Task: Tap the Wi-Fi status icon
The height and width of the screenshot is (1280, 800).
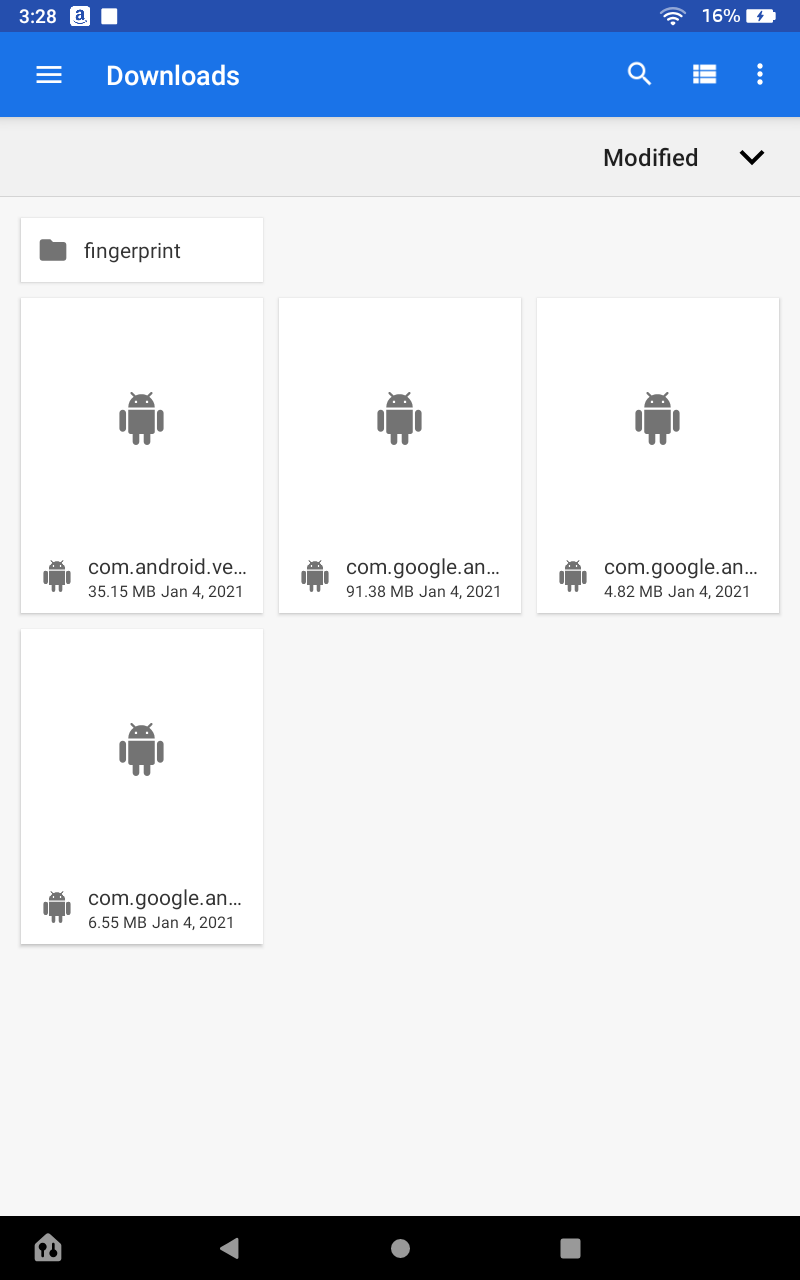Action: 674,15
